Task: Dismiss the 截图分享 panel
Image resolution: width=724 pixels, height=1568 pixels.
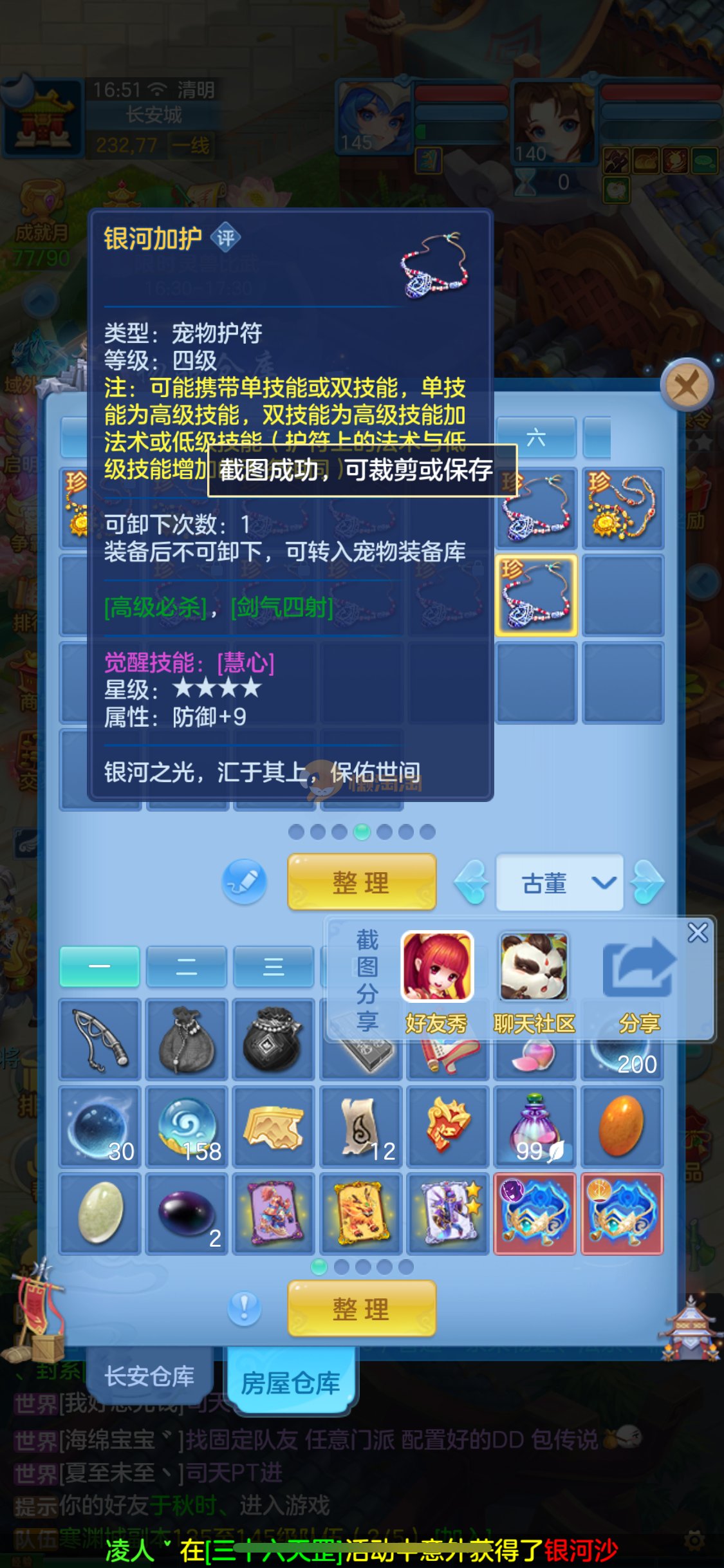Action: click(x=698, y=933)
